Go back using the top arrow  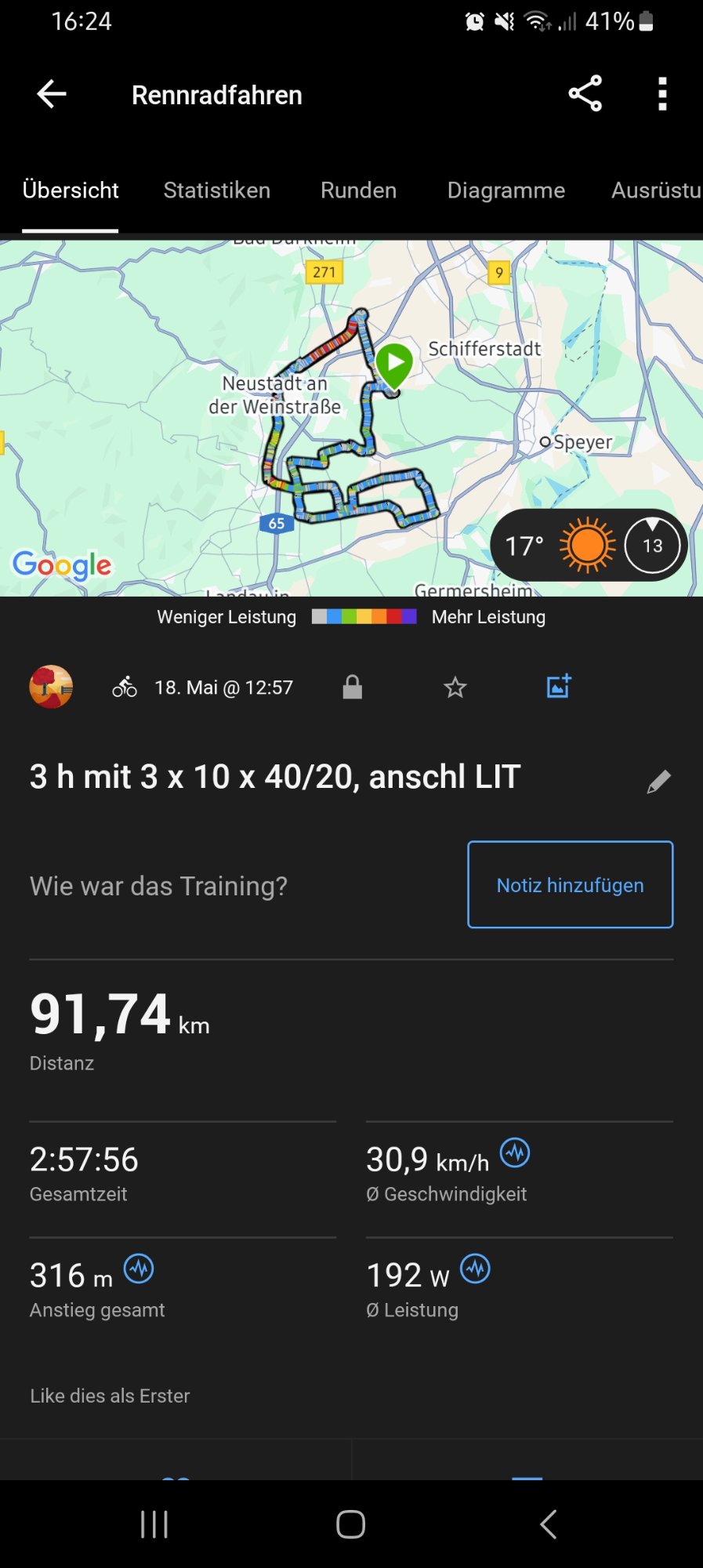pyautogui.click(x=52, y=94)
